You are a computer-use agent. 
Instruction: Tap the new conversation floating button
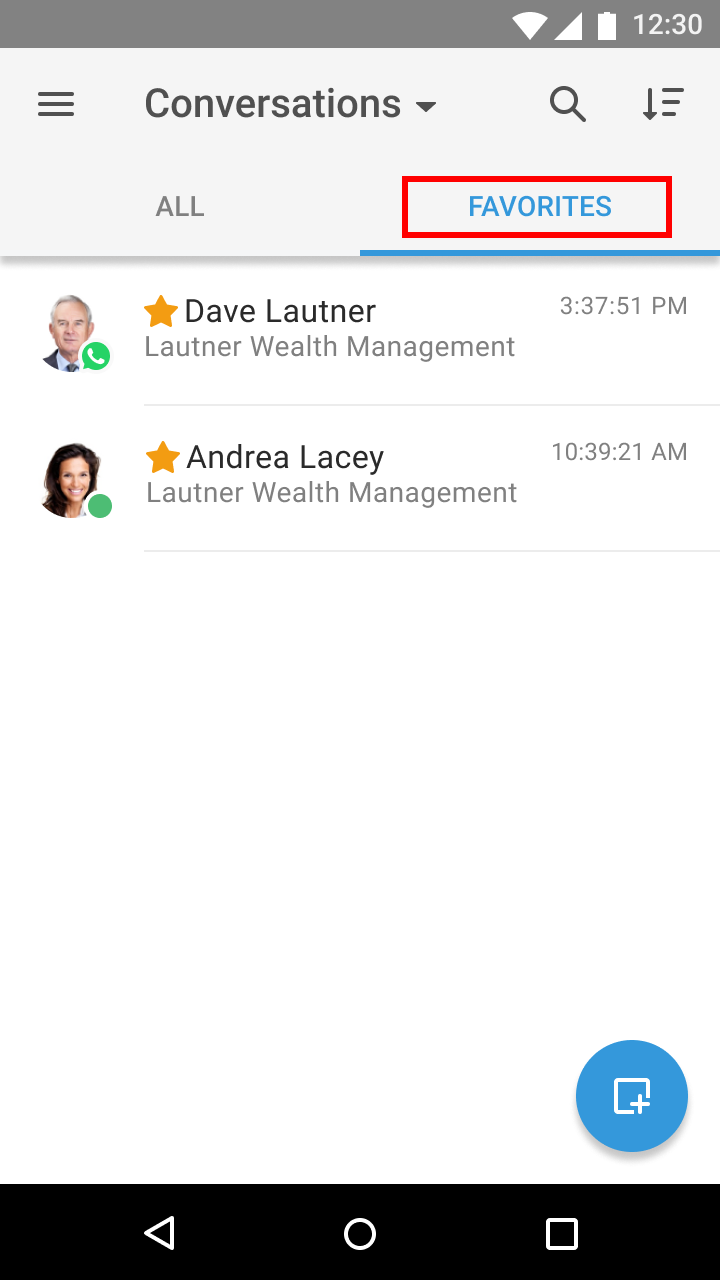(631, 1096)
